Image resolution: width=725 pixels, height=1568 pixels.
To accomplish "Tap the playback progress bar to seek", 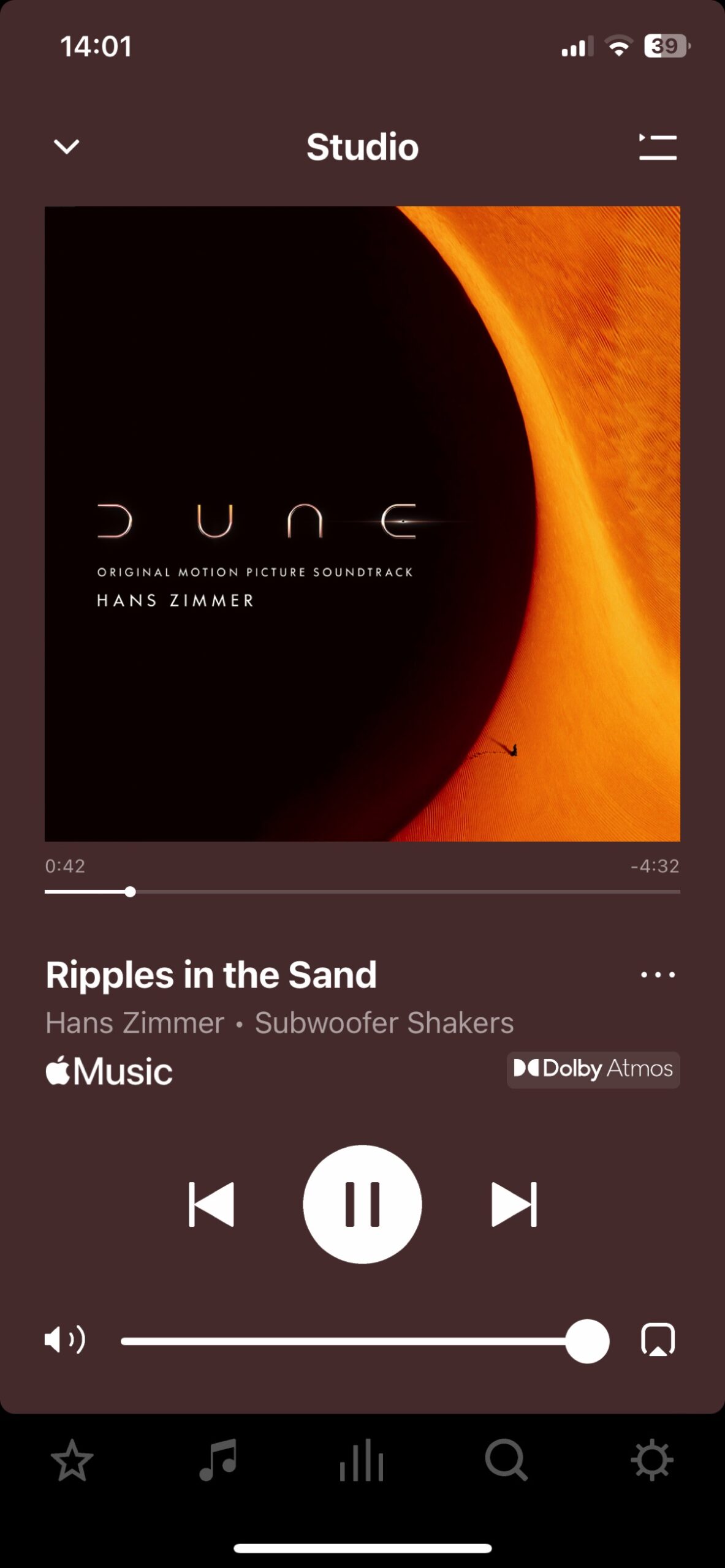I will click(362, 892).
